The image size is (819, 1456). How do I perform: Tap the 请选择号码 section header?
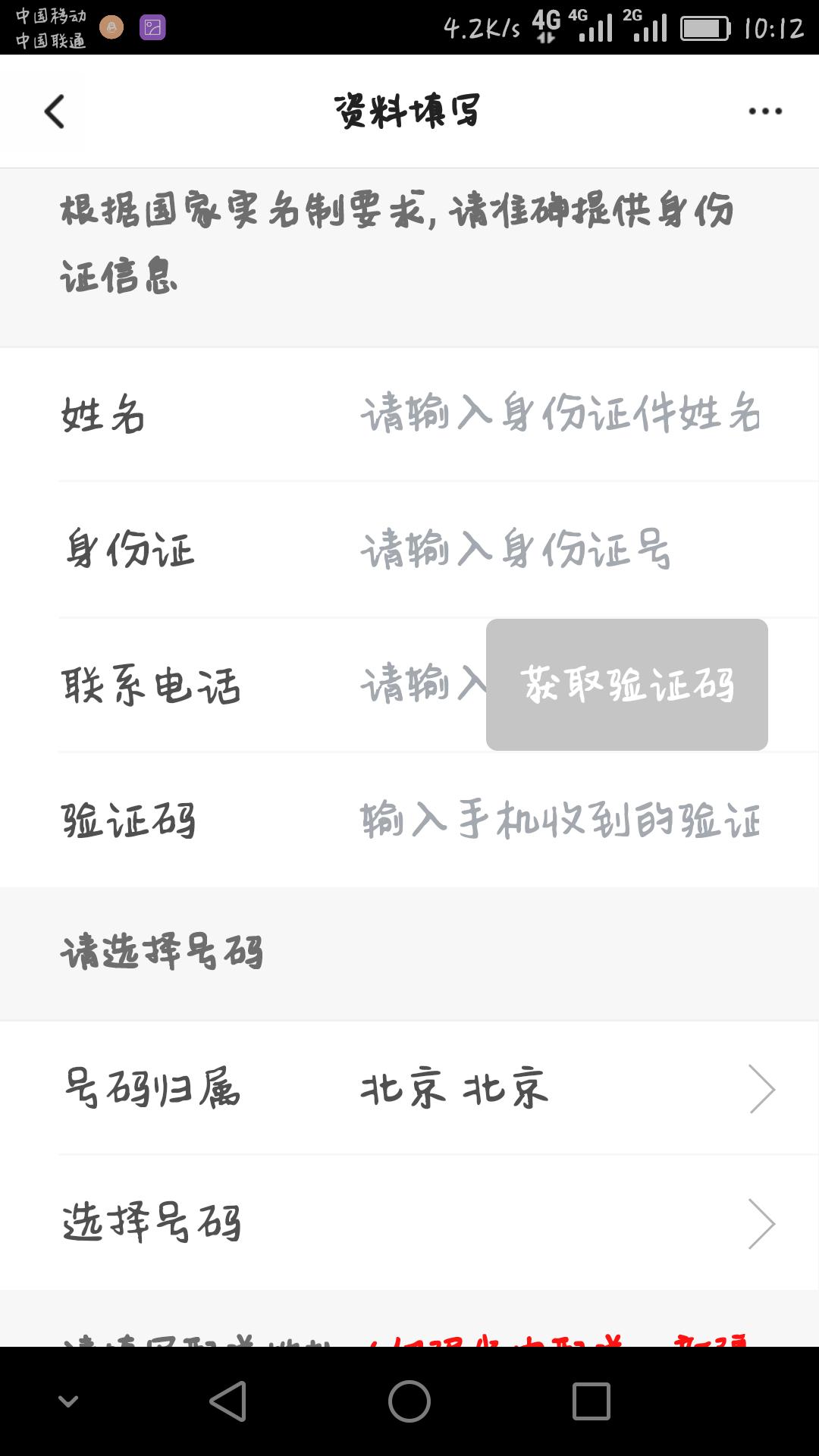pyautogui.click(x=162, y=952)
